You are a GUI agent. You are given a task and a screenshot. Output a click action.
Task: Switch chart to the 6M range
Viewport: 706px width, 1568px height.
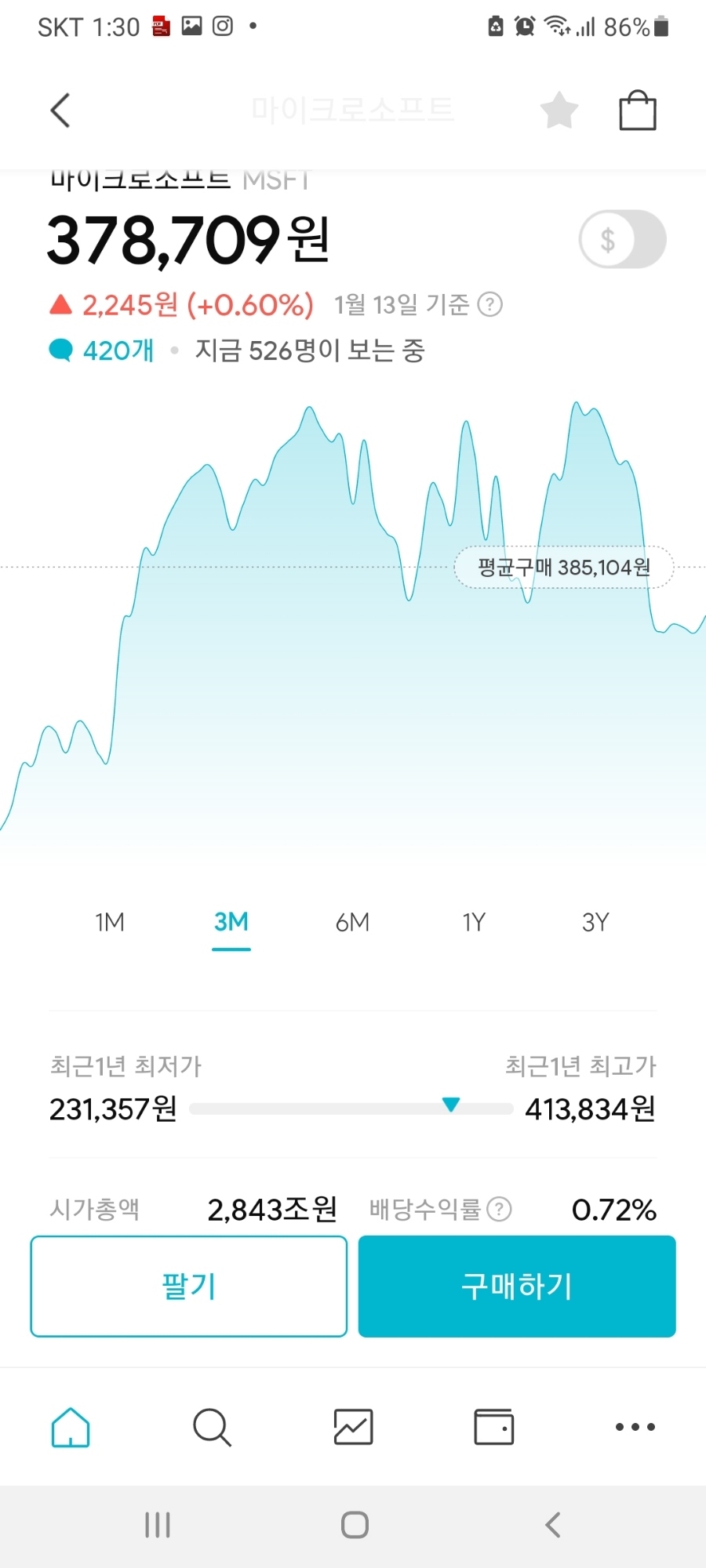click(352, 922)
